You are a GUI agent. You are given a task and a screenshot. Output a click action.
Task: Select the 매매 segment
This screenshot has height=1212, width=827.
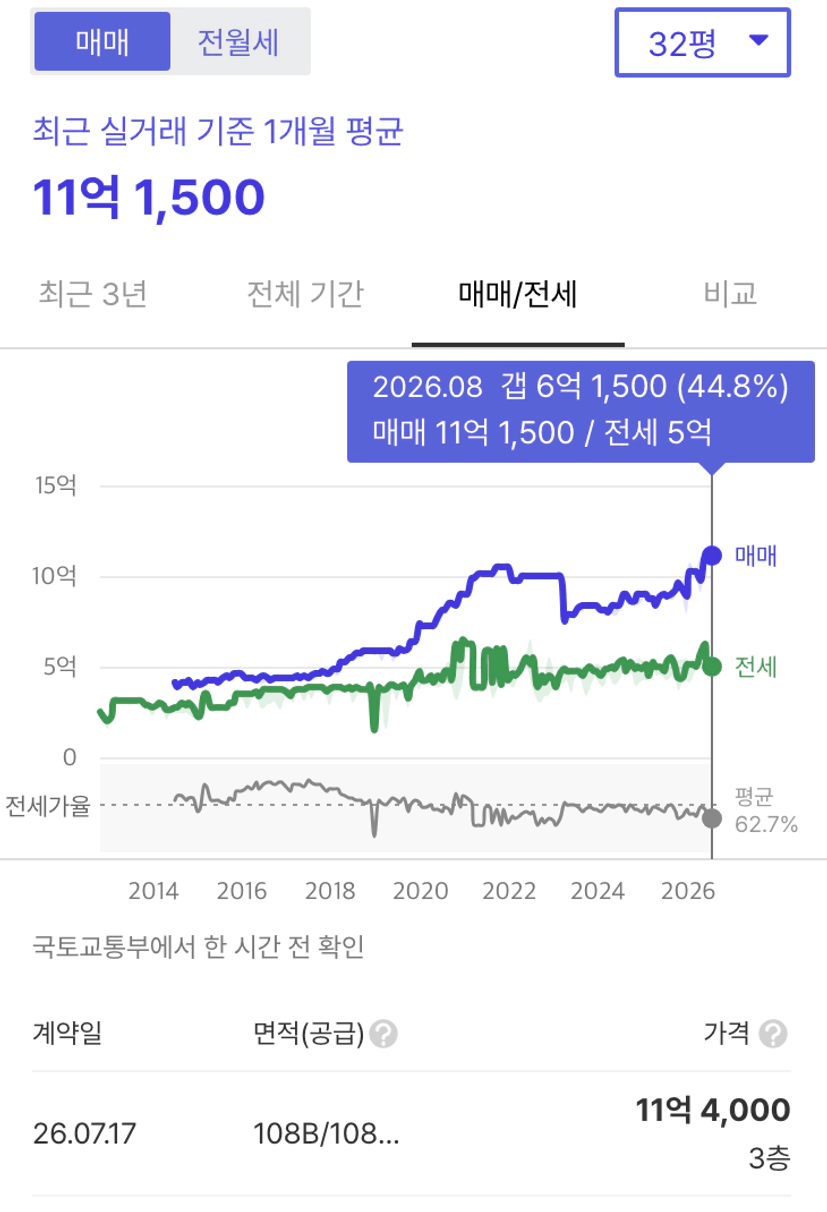[x=102, y=42]
